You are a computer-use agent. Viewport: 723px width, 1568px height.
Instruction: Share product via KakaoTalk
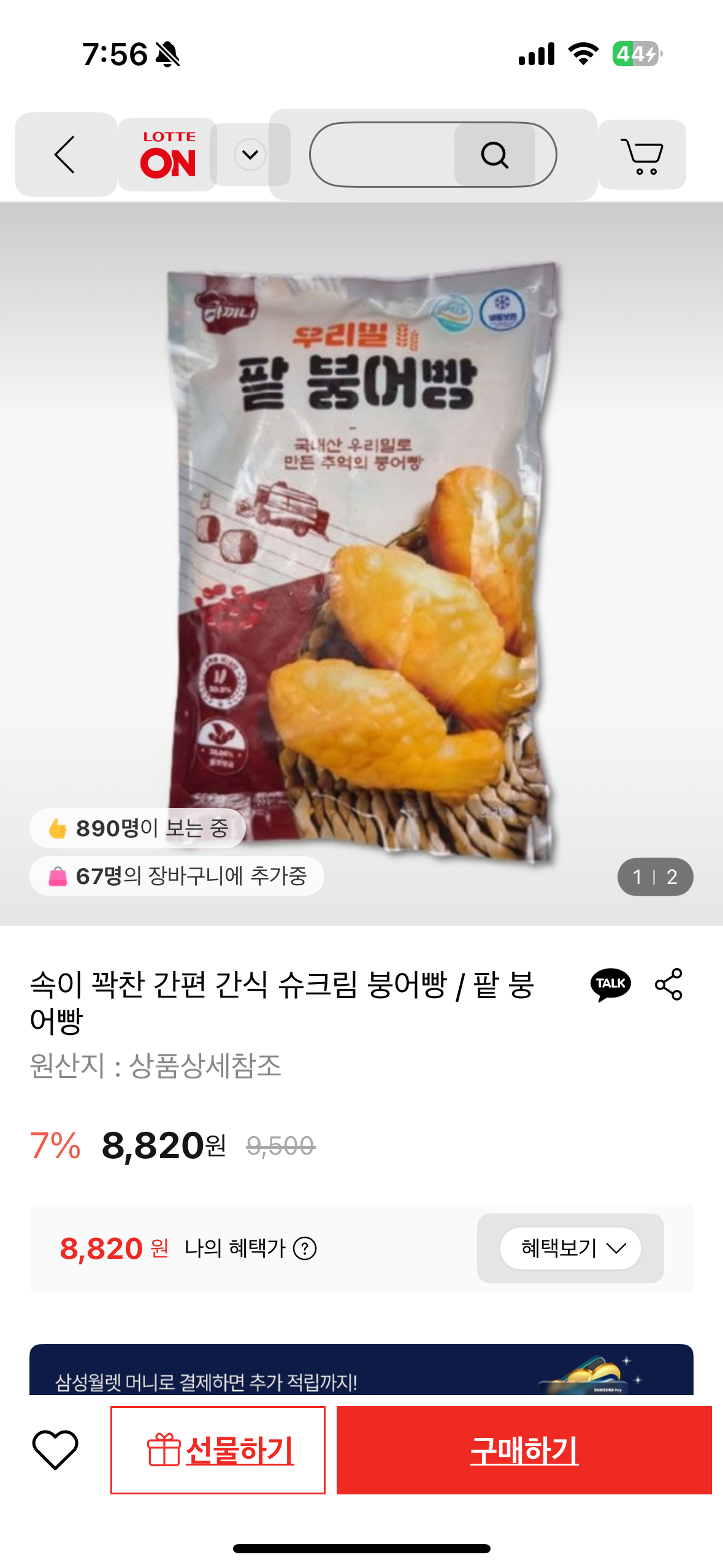pyautogui.click(x=610, y=984)
